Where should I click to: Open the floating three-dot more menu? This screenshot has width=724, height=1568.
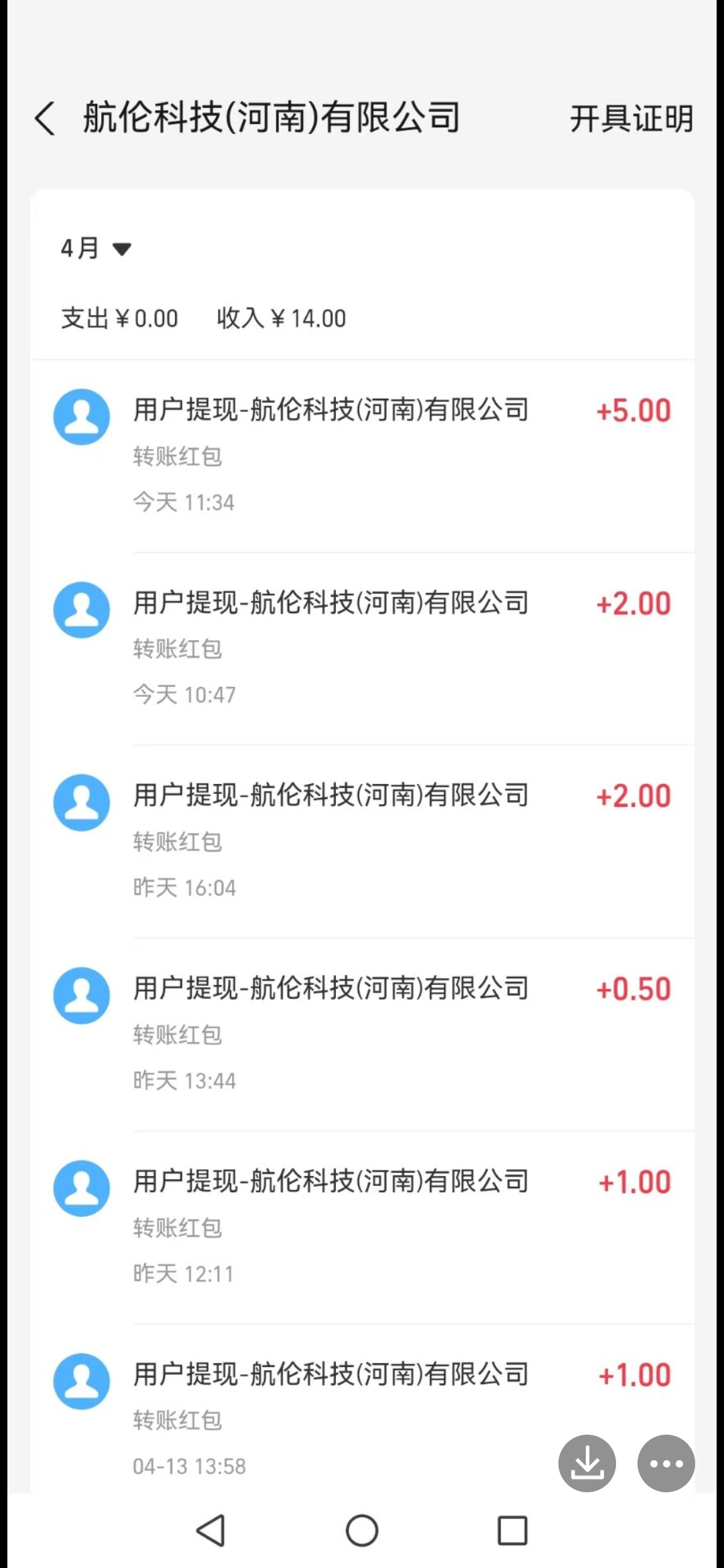click(x=666, y=1463)
